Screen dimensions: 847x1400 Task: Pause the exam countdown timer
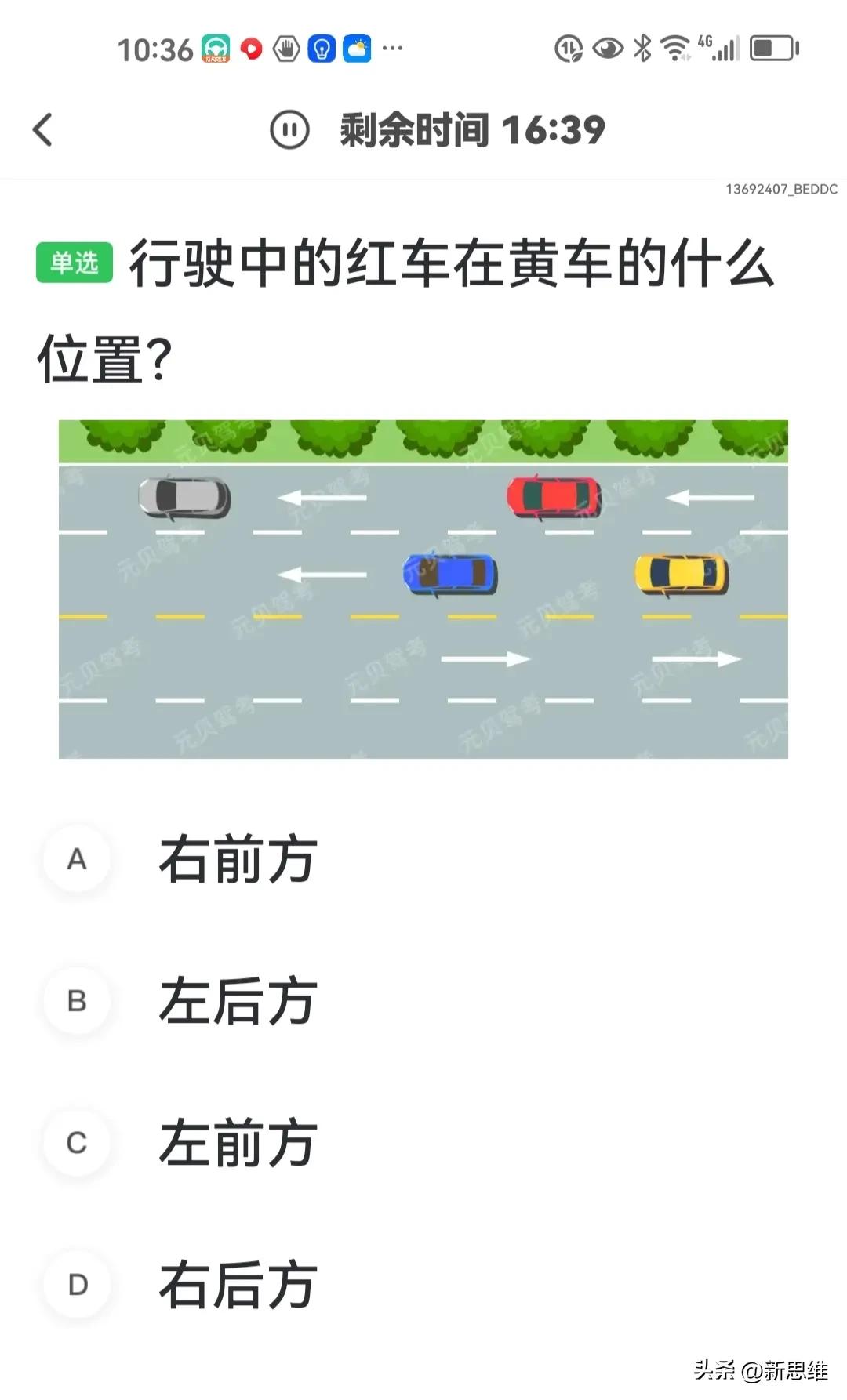tap(289, 129)
